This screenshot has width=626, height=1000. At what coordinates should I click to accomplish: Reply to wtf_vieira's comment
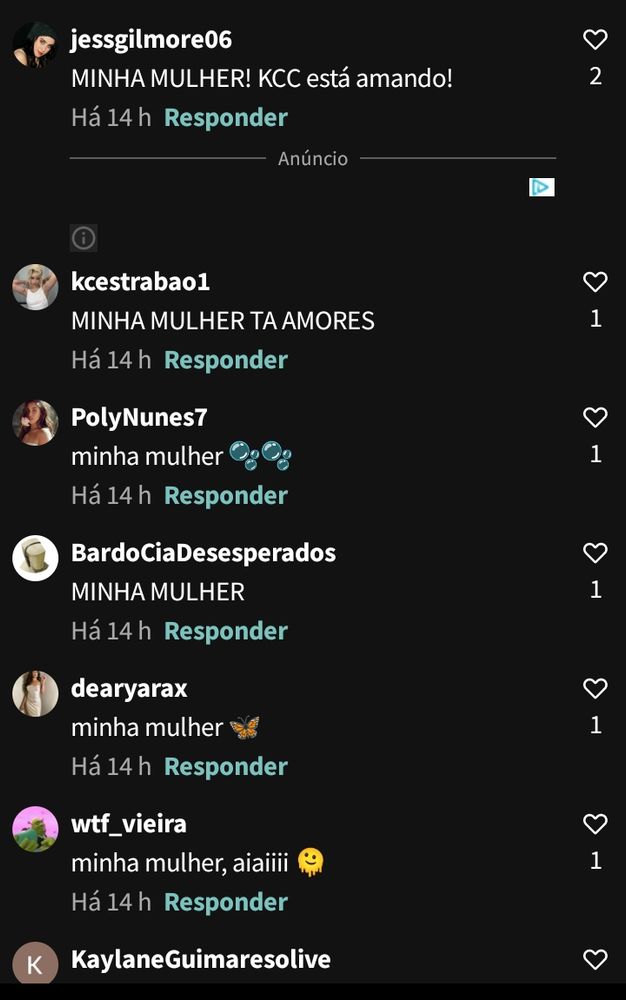coord(225,902)
